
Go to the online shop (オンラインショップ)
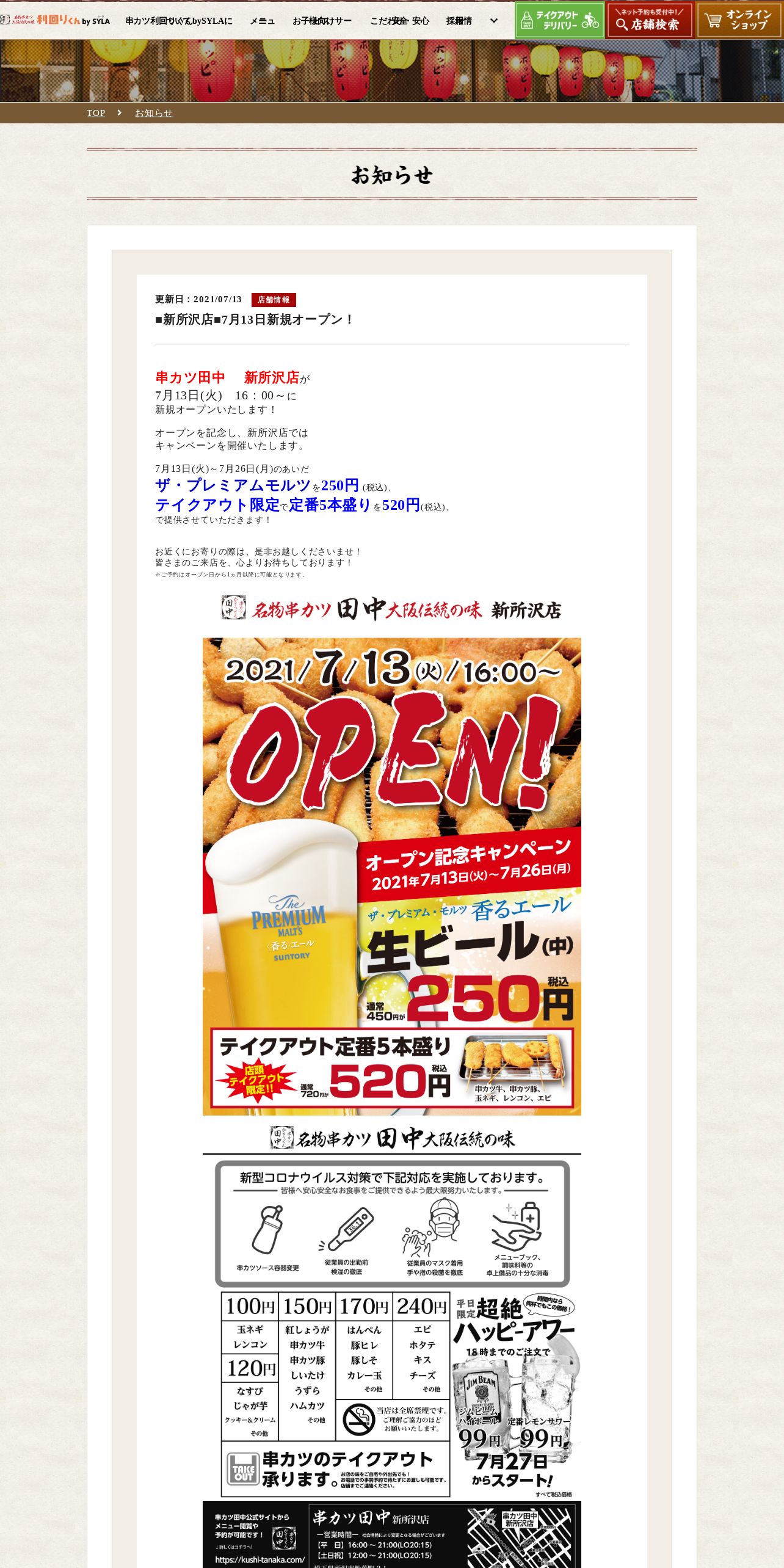click(739, 20)
